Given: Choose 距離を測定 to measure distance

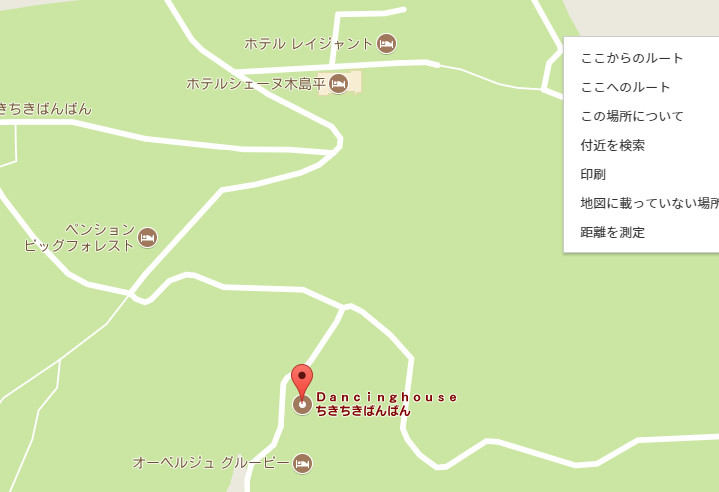Looking at the screenshot, I should click(613, 232).
